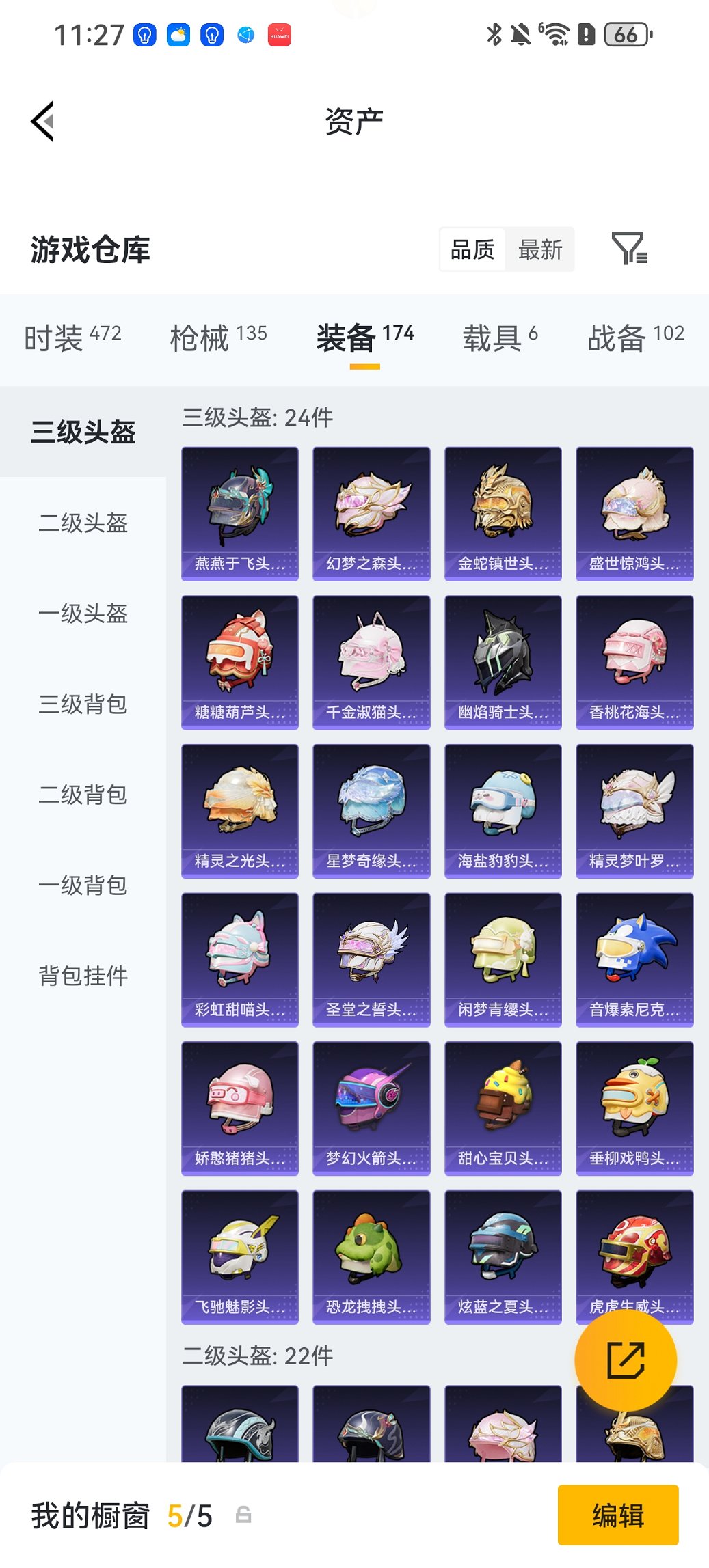Sort items by 最新
This screenshot has width=709, height=1568.
pyautogui.click(x=540, y=249)
